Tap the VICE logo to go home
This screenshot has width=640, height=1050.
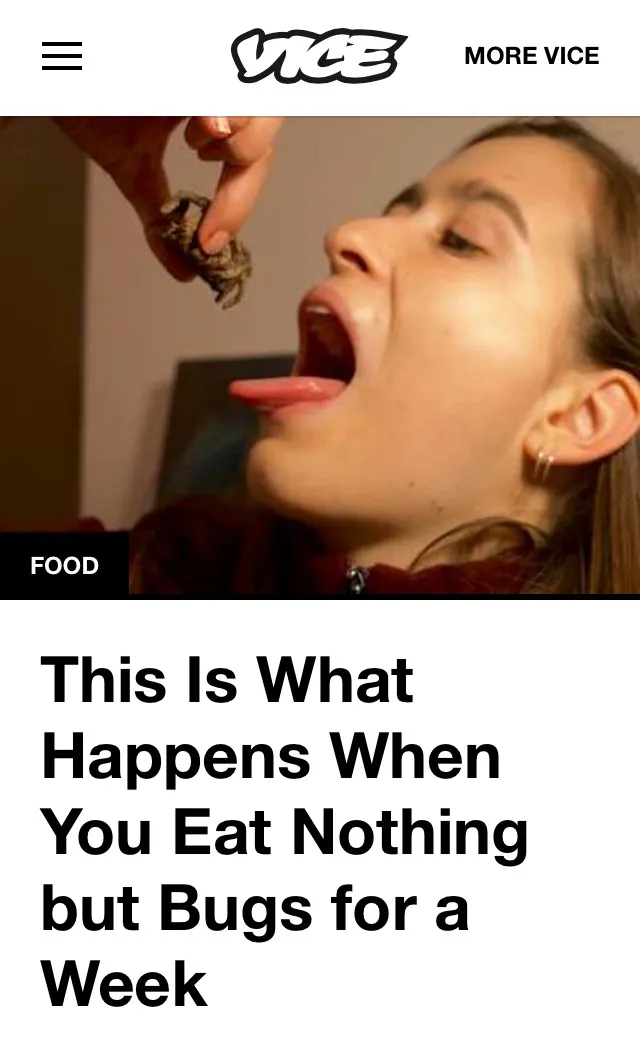click(x=319, y=55)
